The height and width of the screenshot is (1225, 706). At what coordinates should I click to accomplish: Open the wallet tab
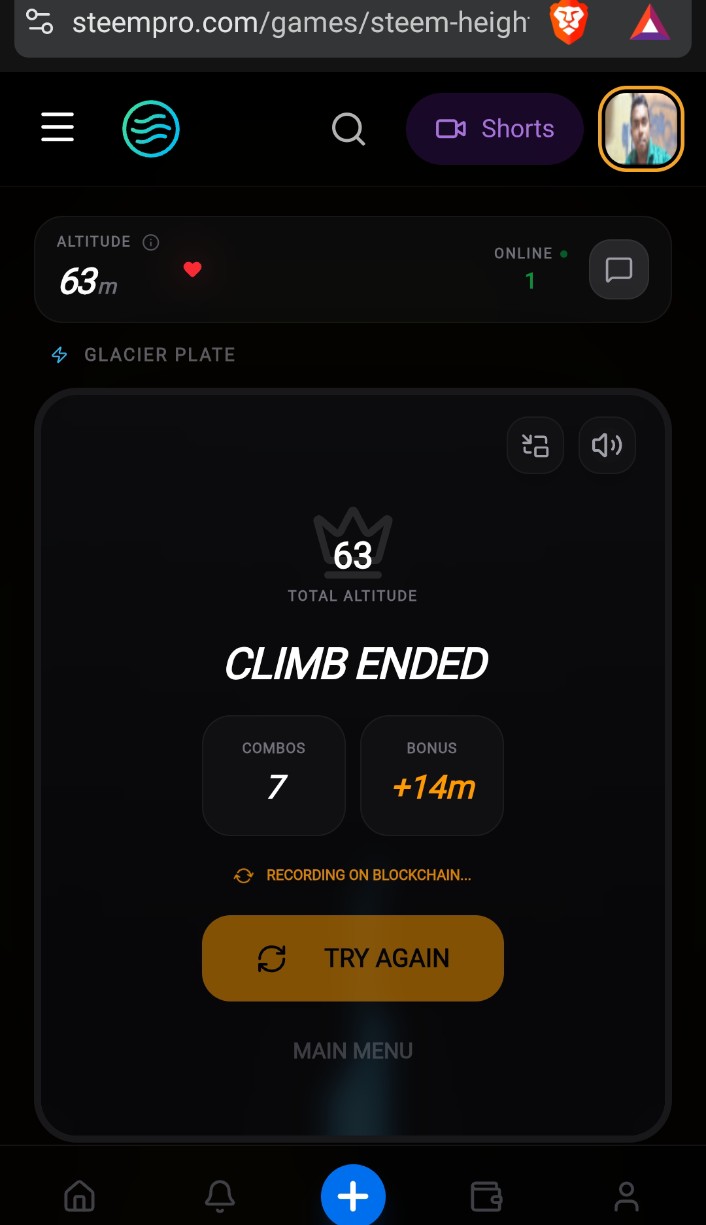486,1196
